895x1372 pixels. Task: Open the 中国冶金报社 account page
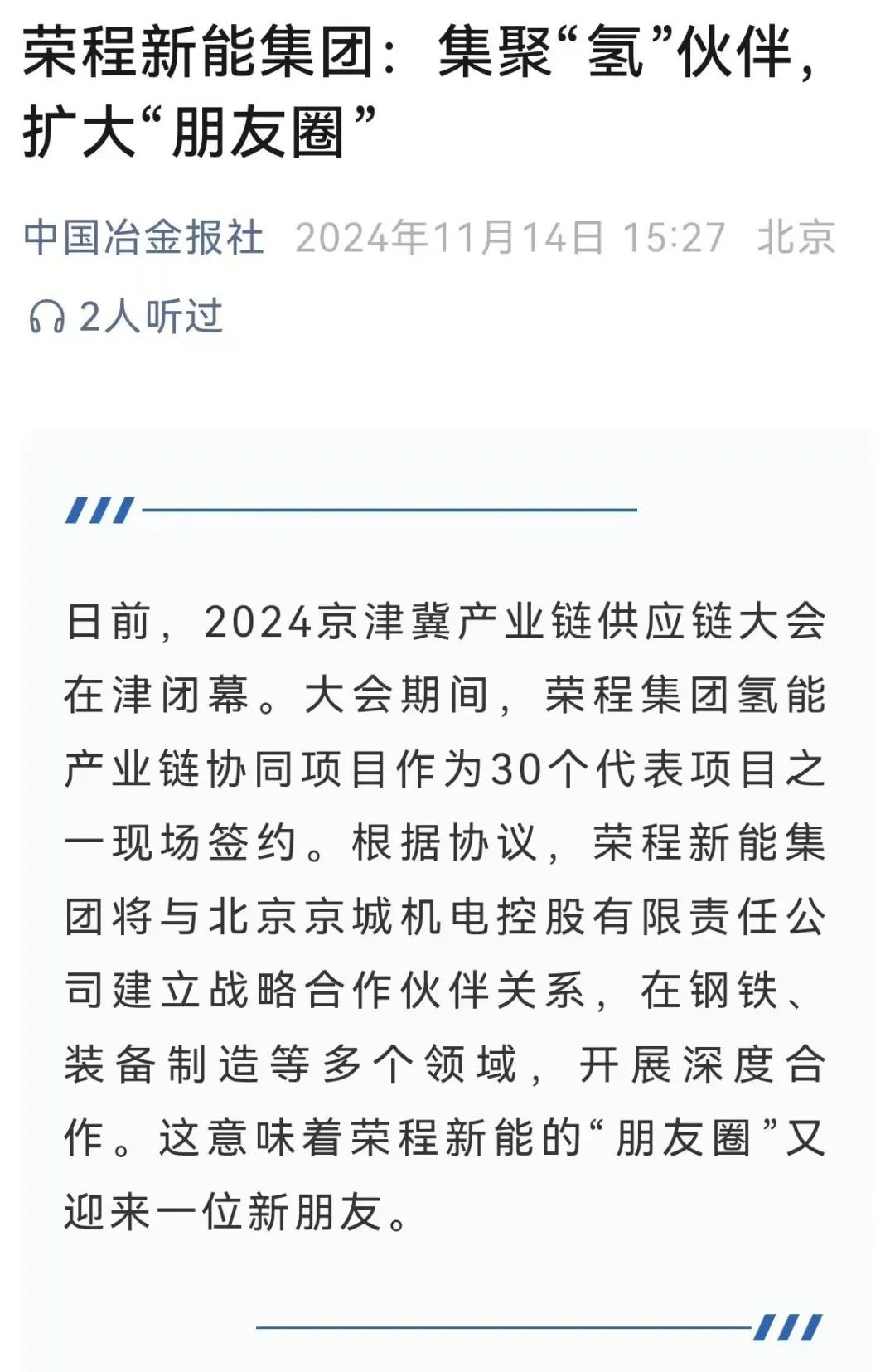(143, 238)
